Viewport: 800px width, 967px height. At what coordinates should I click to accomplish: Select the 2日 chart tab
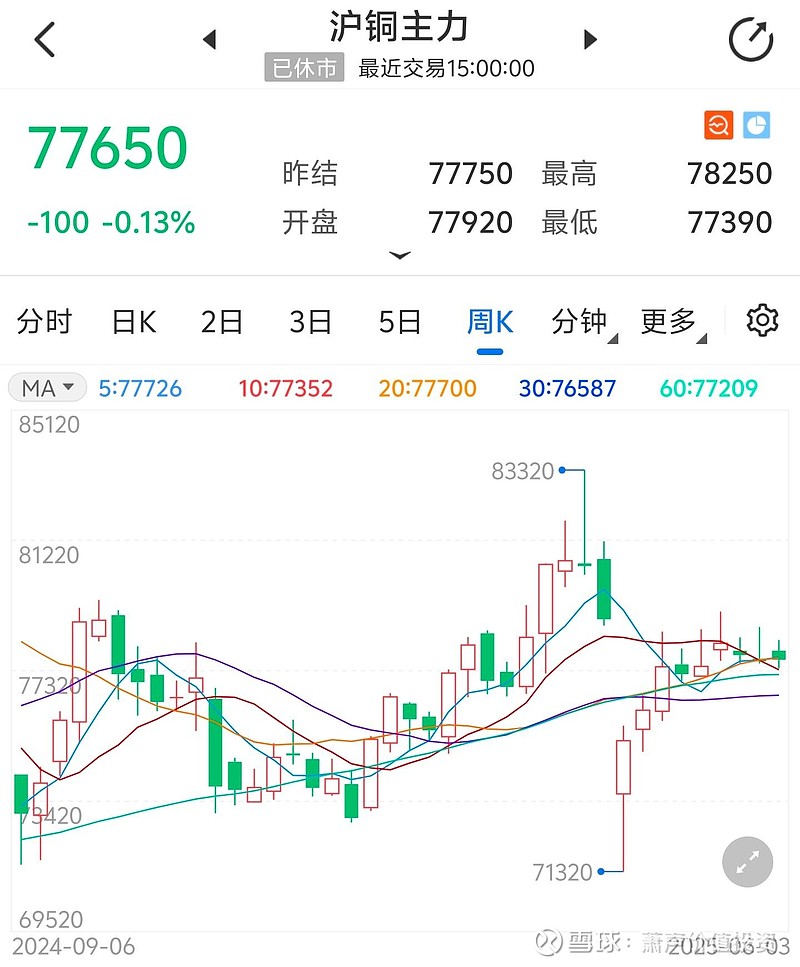[x=220, y=321]
